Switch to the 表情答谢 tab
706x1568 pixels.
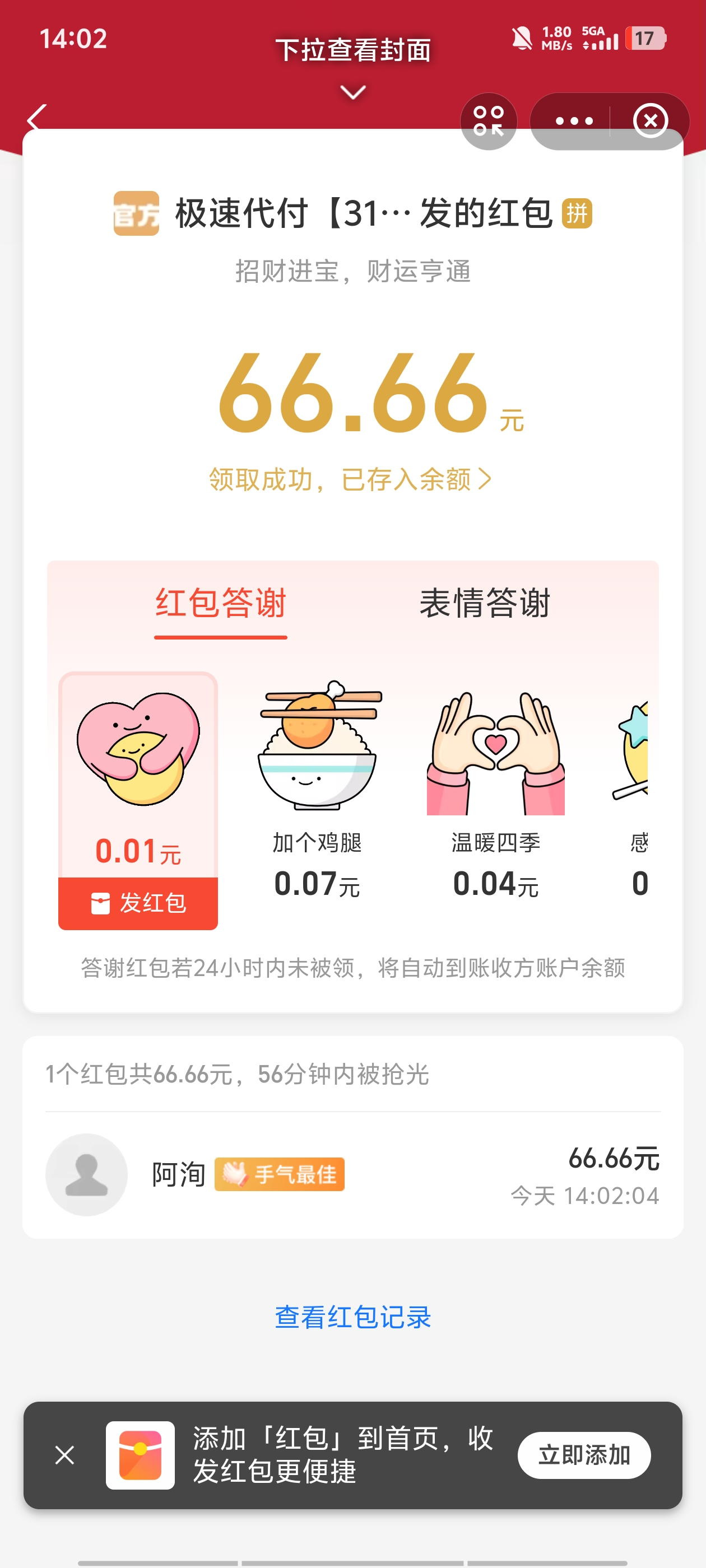click(x=484, y=603)
